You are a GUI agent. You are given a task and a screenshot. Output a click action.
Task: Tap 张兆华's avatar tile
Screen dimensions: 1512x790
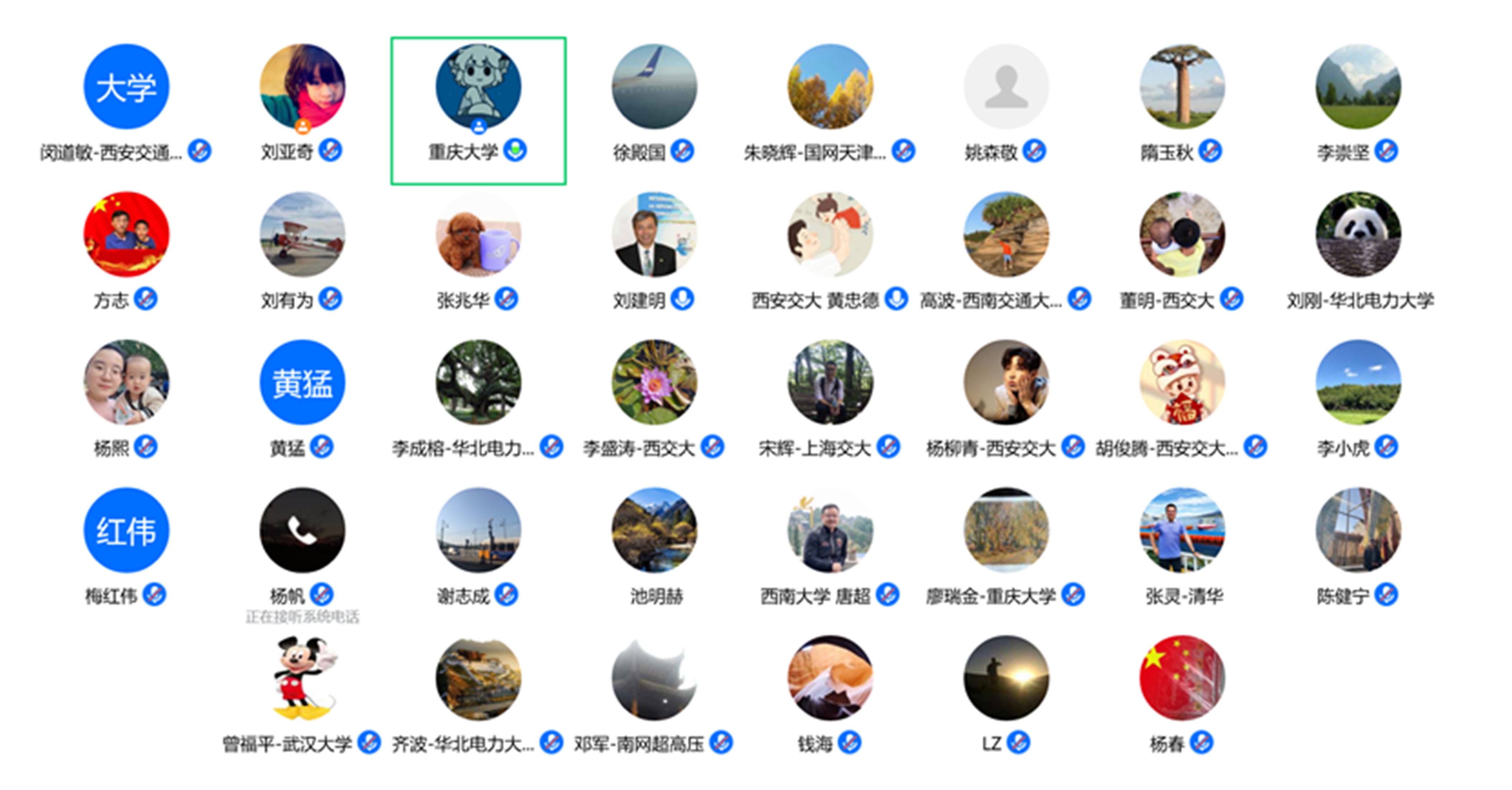(478, 234)
